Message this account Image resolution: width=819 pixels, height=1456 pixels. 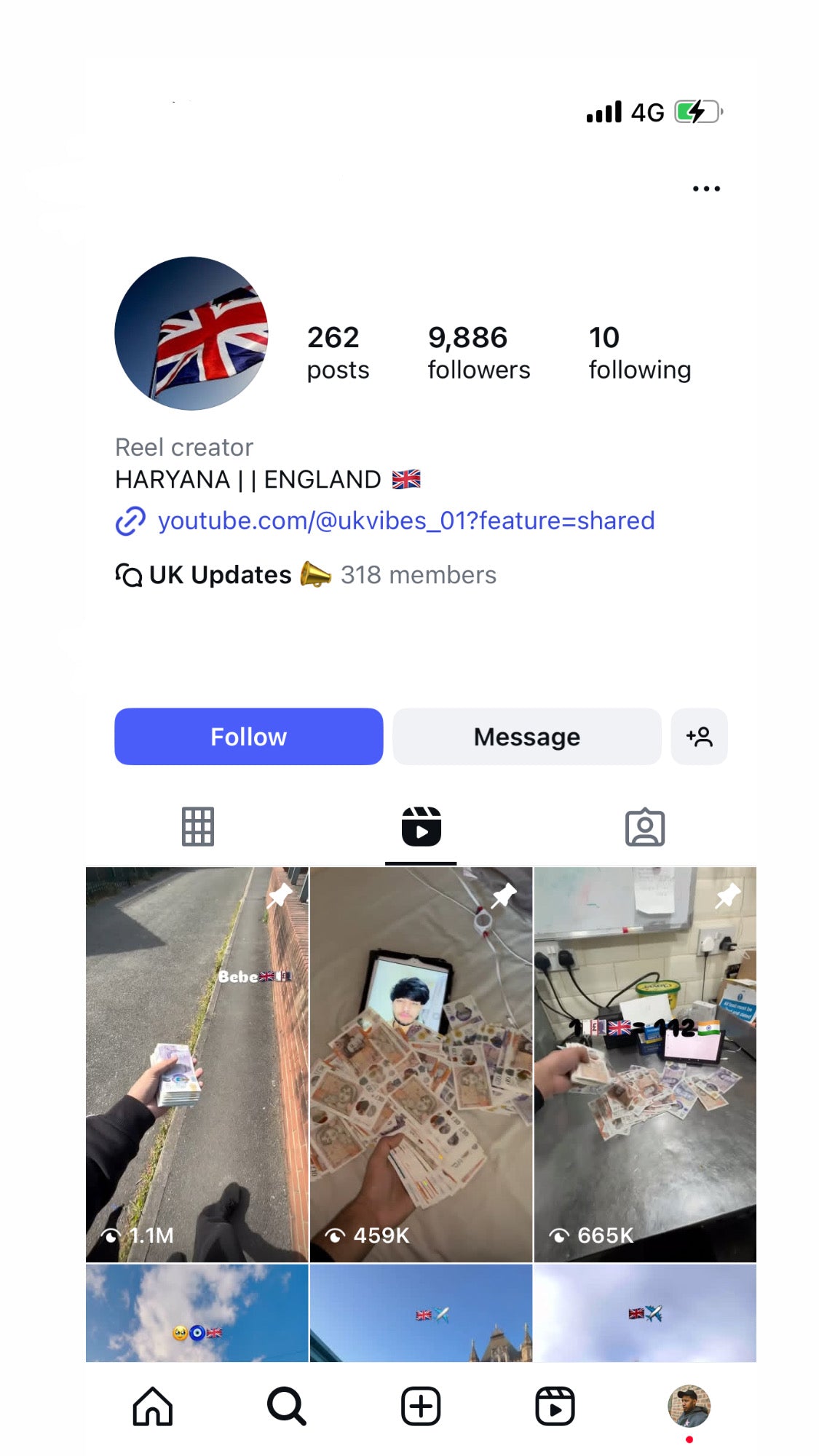[526, 737]
